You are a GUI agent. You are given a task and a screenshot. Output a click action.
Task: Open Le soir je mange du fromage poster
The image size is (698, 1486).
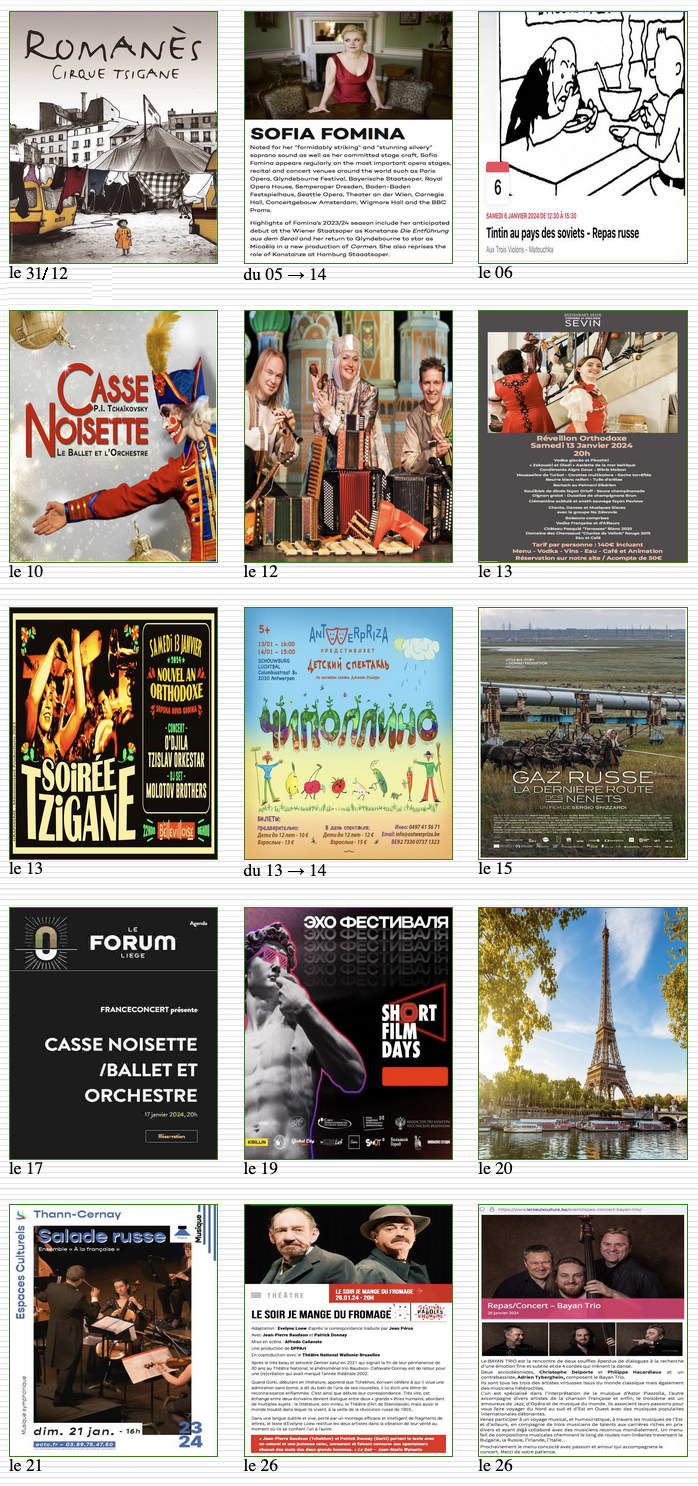tap(348, 1330)
